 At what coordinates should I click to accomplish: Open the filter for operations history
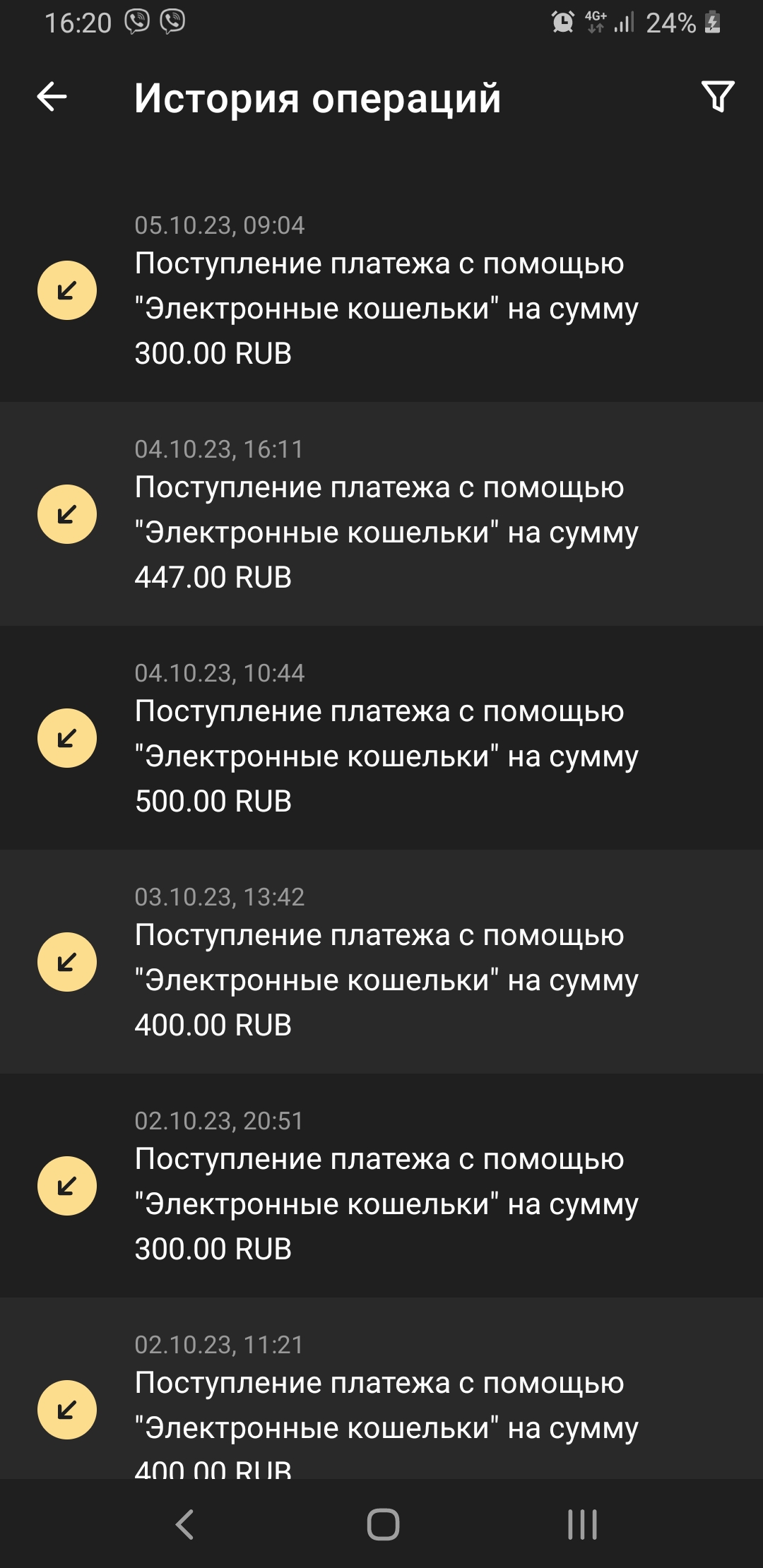click(717, 97)
